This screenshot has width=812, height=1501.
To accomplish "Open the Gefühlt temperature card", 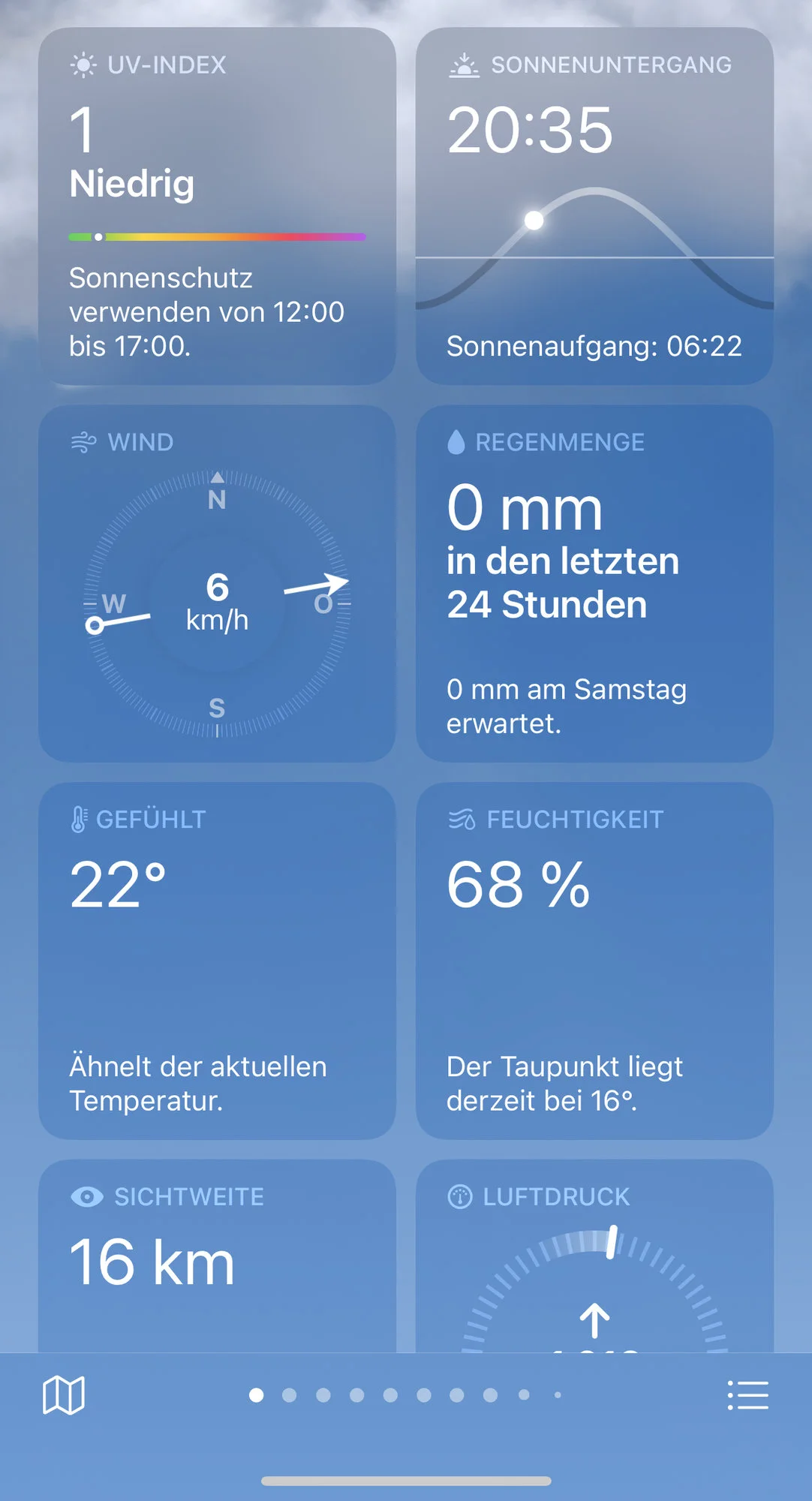I will (x=217, y=961).
